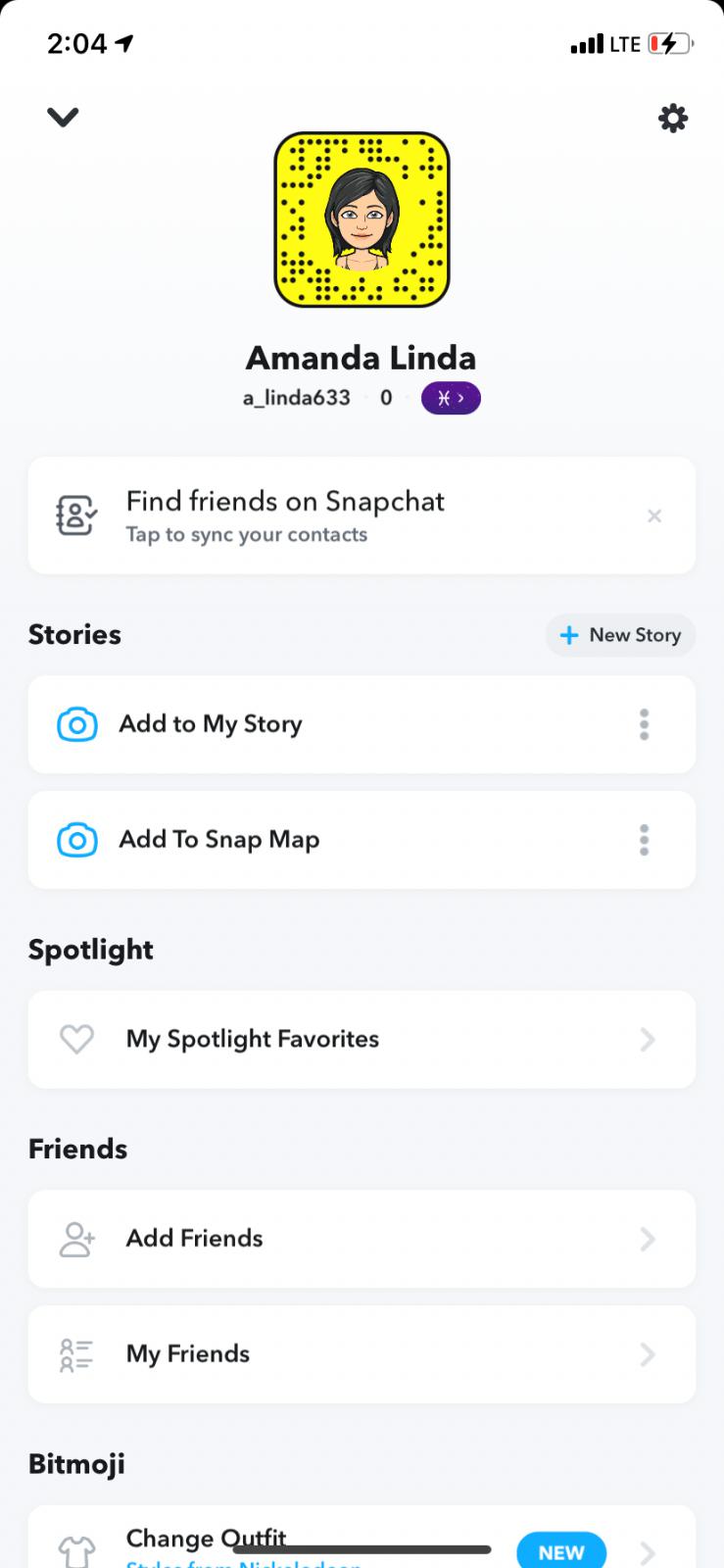Screen dimensions: 724x1568
Task: Create a New Story
Action: click(x=620, y=635)
